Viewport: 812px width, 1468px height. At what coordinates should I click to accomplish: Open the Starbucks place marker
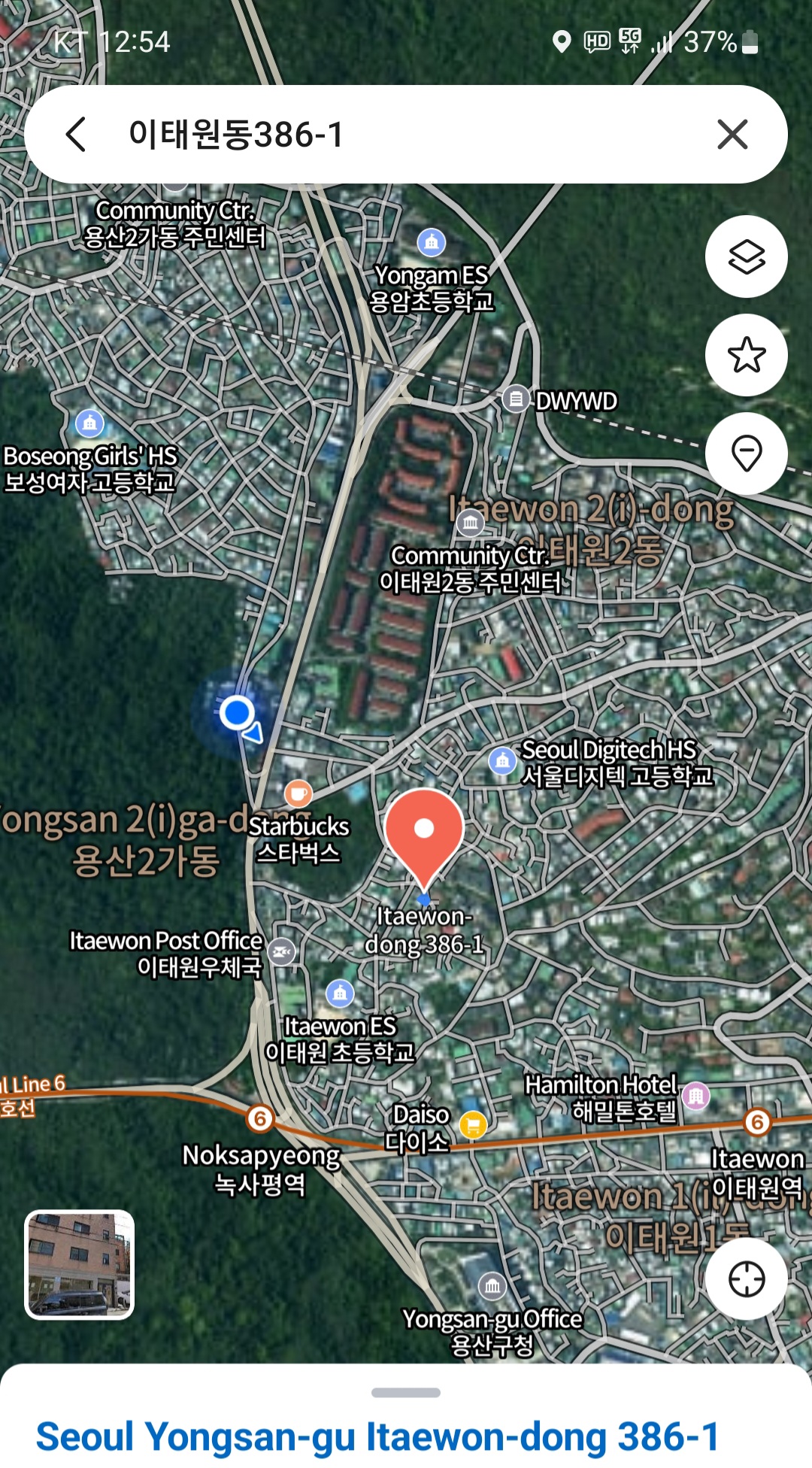(x=298, y=793)
